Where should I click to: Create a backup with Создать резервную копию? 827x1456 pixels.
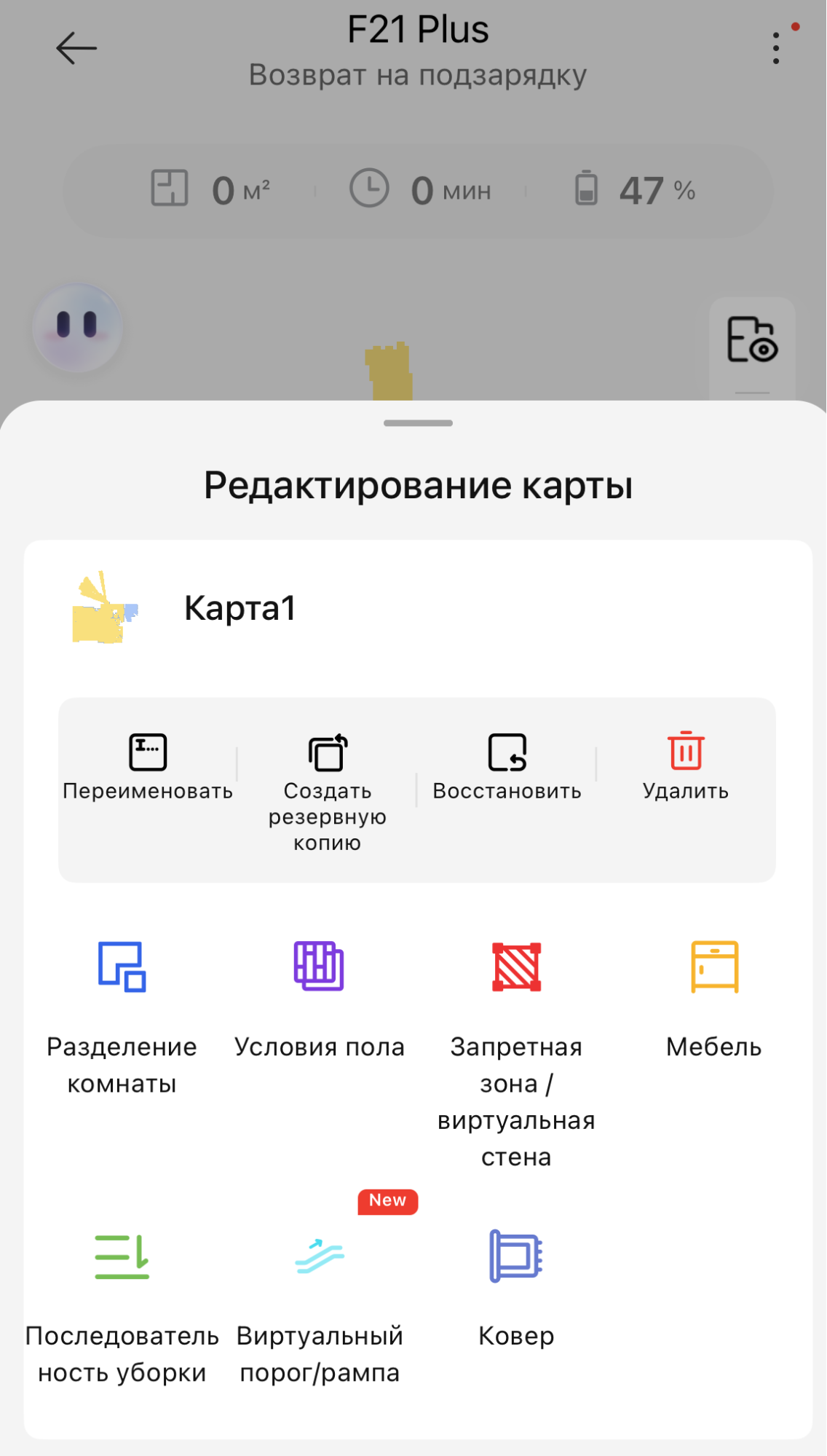tap(328, 790)
